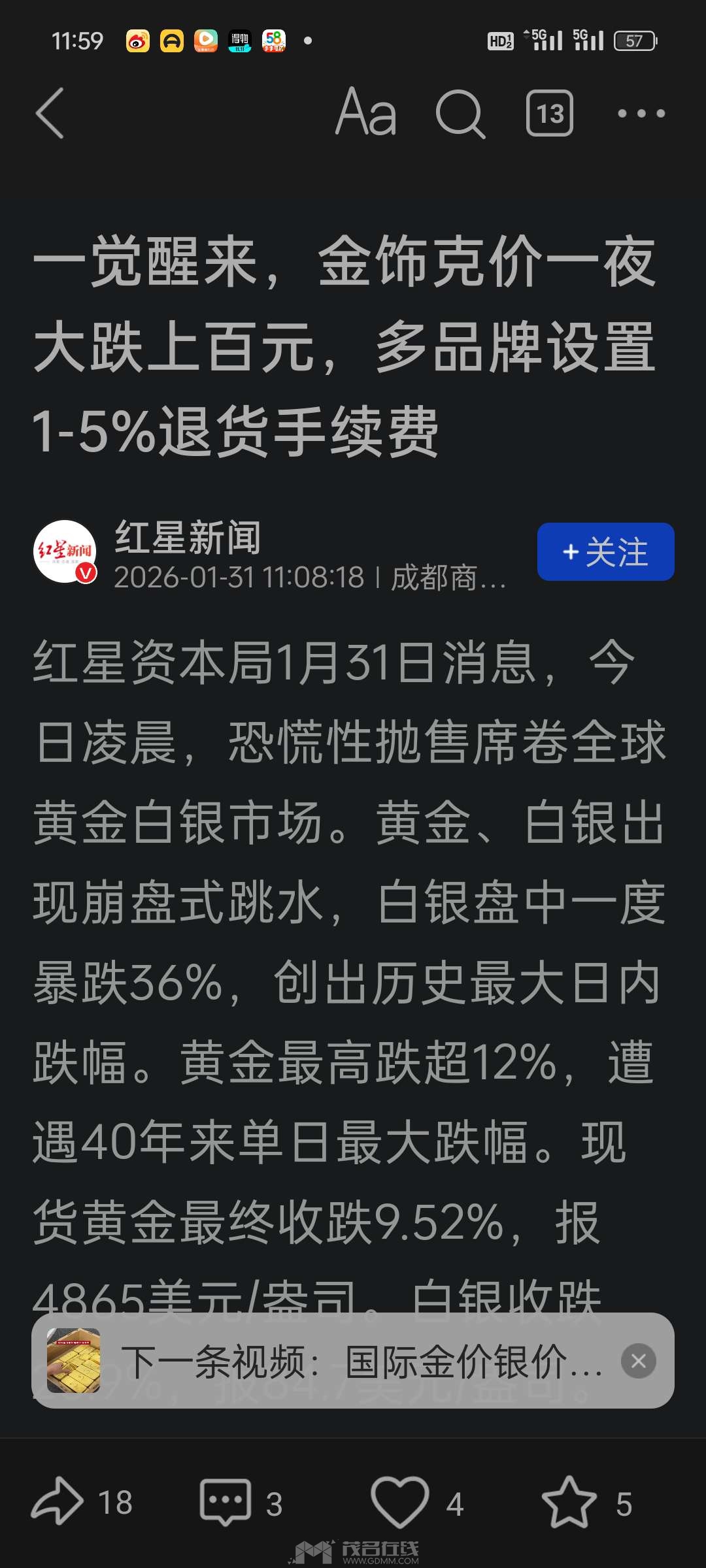Open the 红星新闻 author avatar
Image resolution: width=706 pixels, height=1568 pixels.
pyautogui.click(x=65, y=551)
